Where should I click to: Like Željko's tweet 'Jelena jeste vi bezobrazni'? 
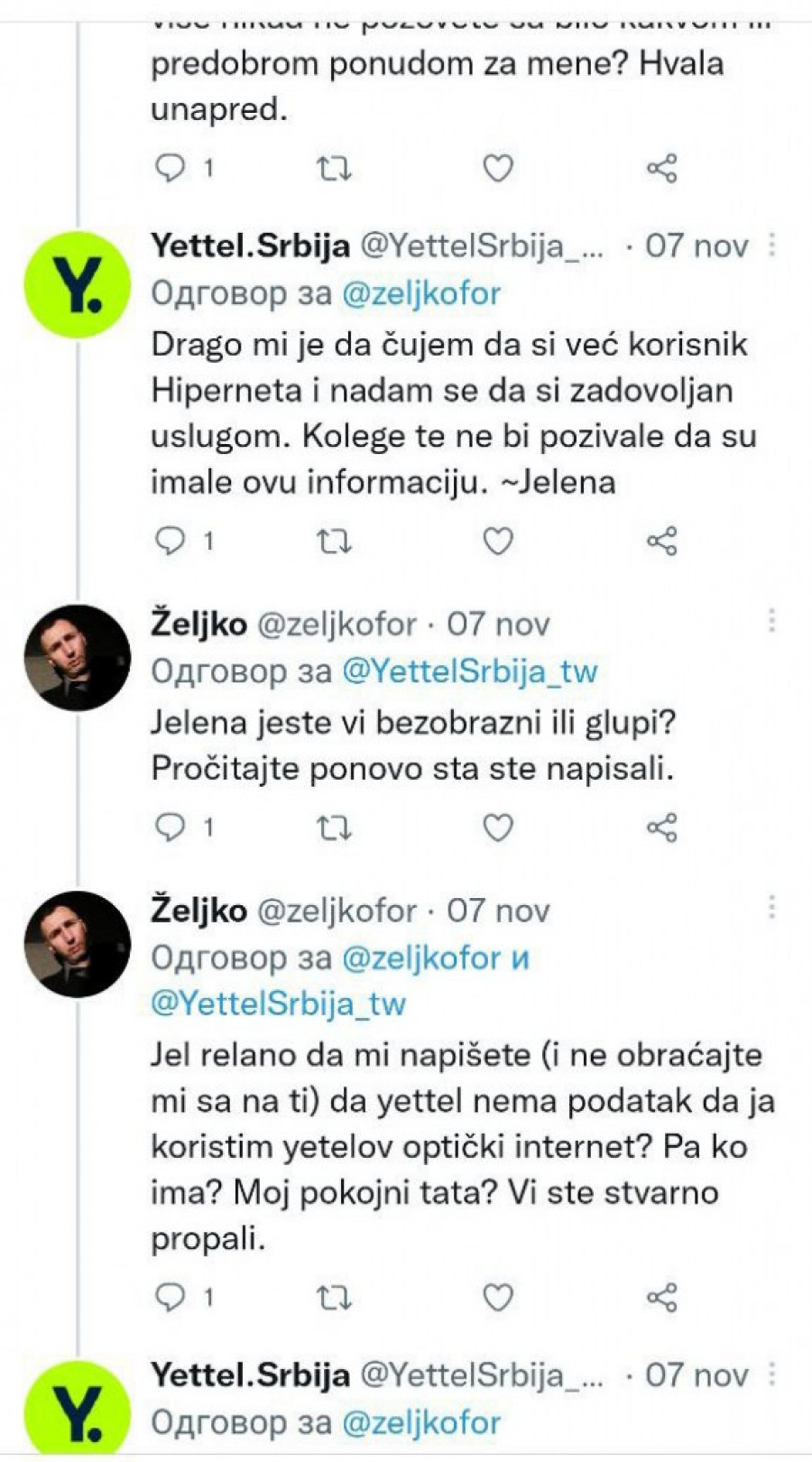(x=497, y=827)
